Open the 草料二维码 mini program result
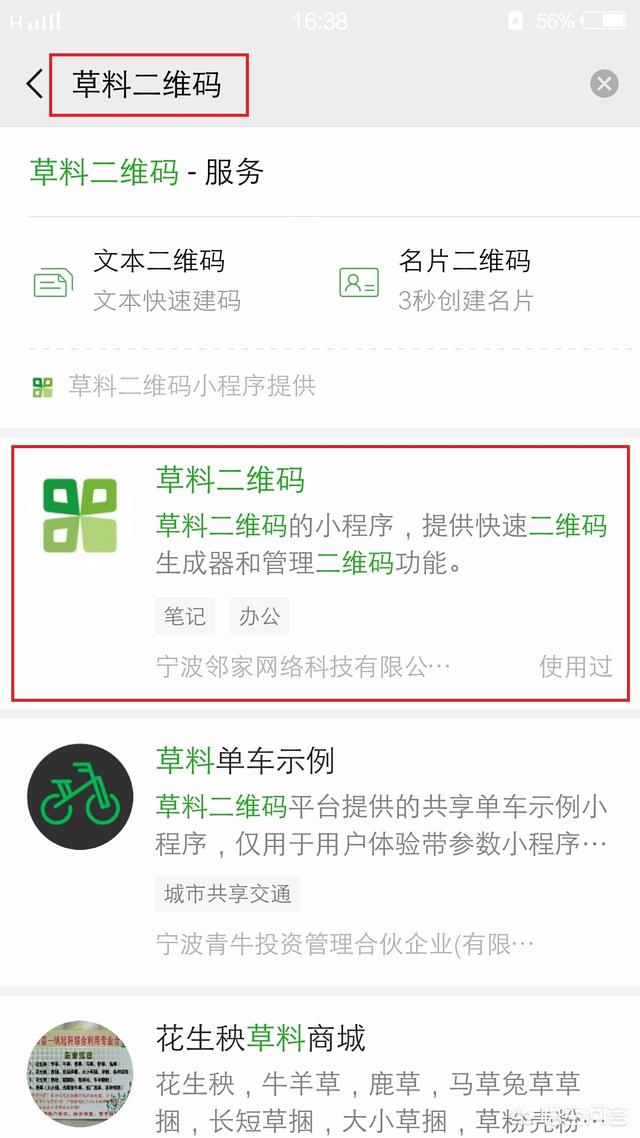Screen dimensions: 640x1138 point(320,570)
